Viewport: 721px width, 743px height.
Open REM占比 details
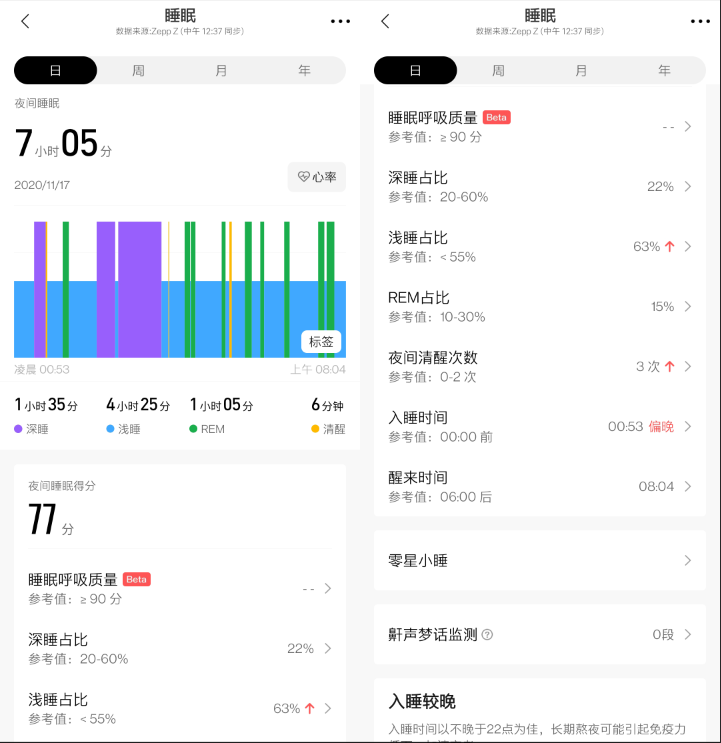click(540, 306)
